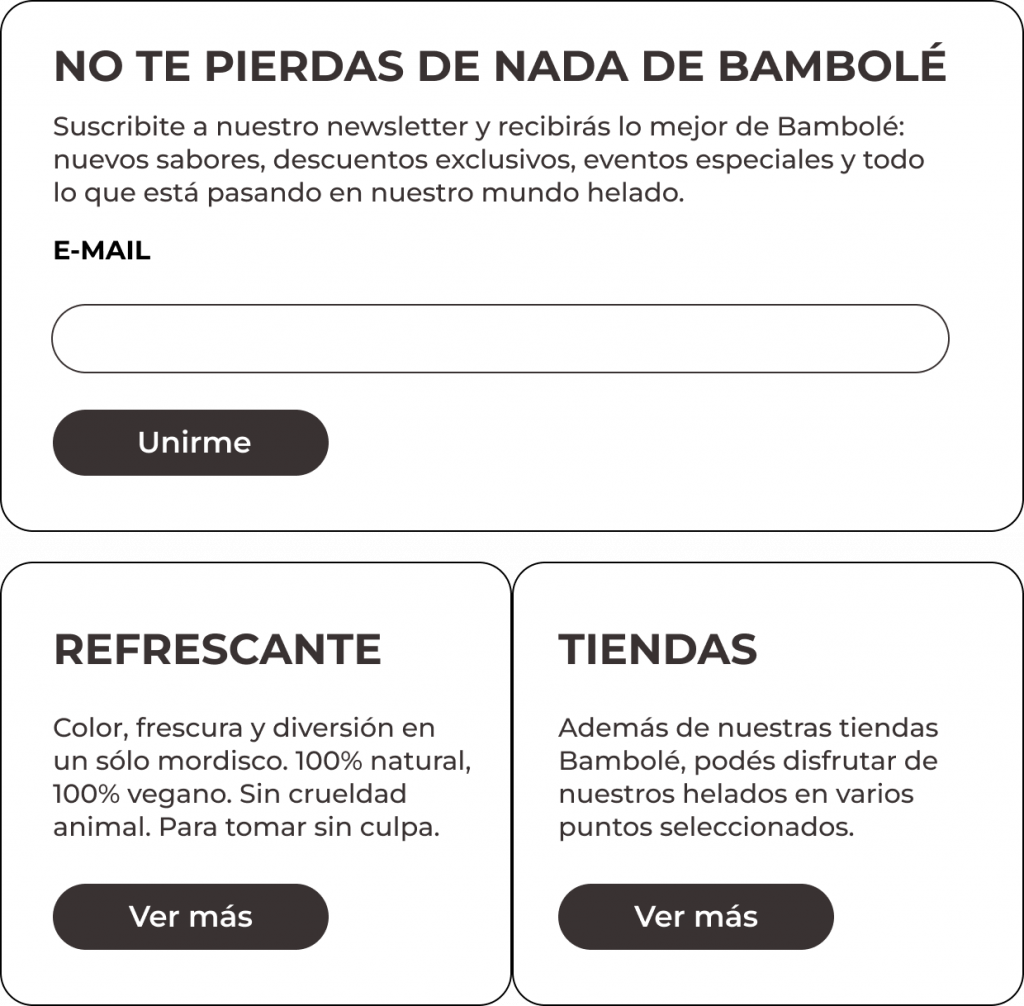The width and height of the screenshot is (1024, 1006).
Task: Open Ver más under Refrescante
Action: point(190,916)
